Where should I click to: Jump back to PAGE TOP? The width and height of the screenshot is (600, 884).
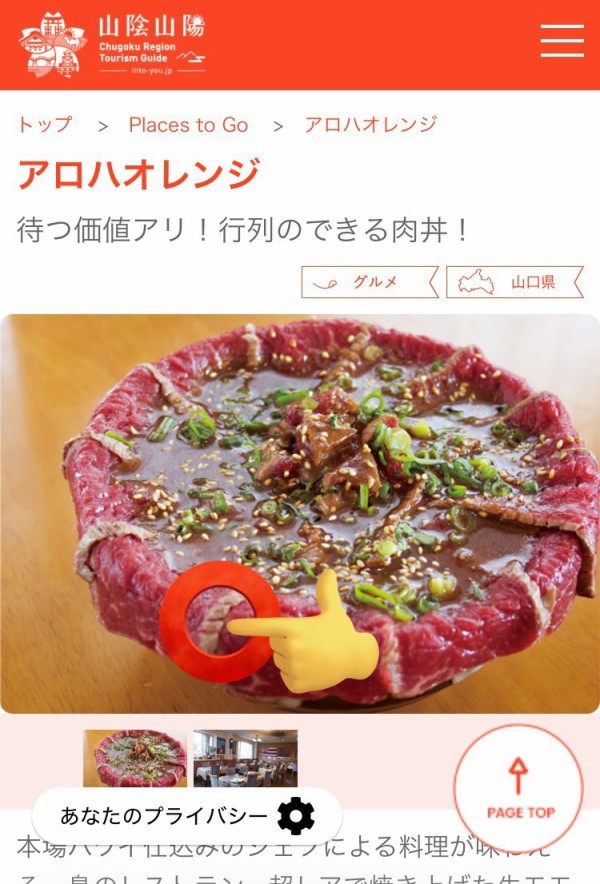tap(518, 787)
